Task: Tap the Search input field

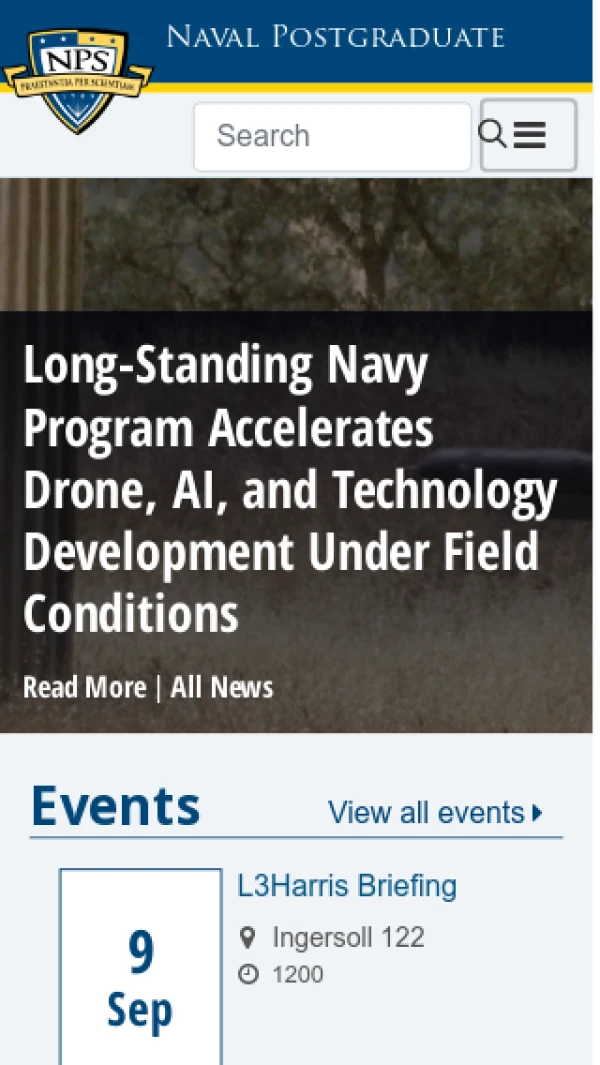Action: (330, 136)
